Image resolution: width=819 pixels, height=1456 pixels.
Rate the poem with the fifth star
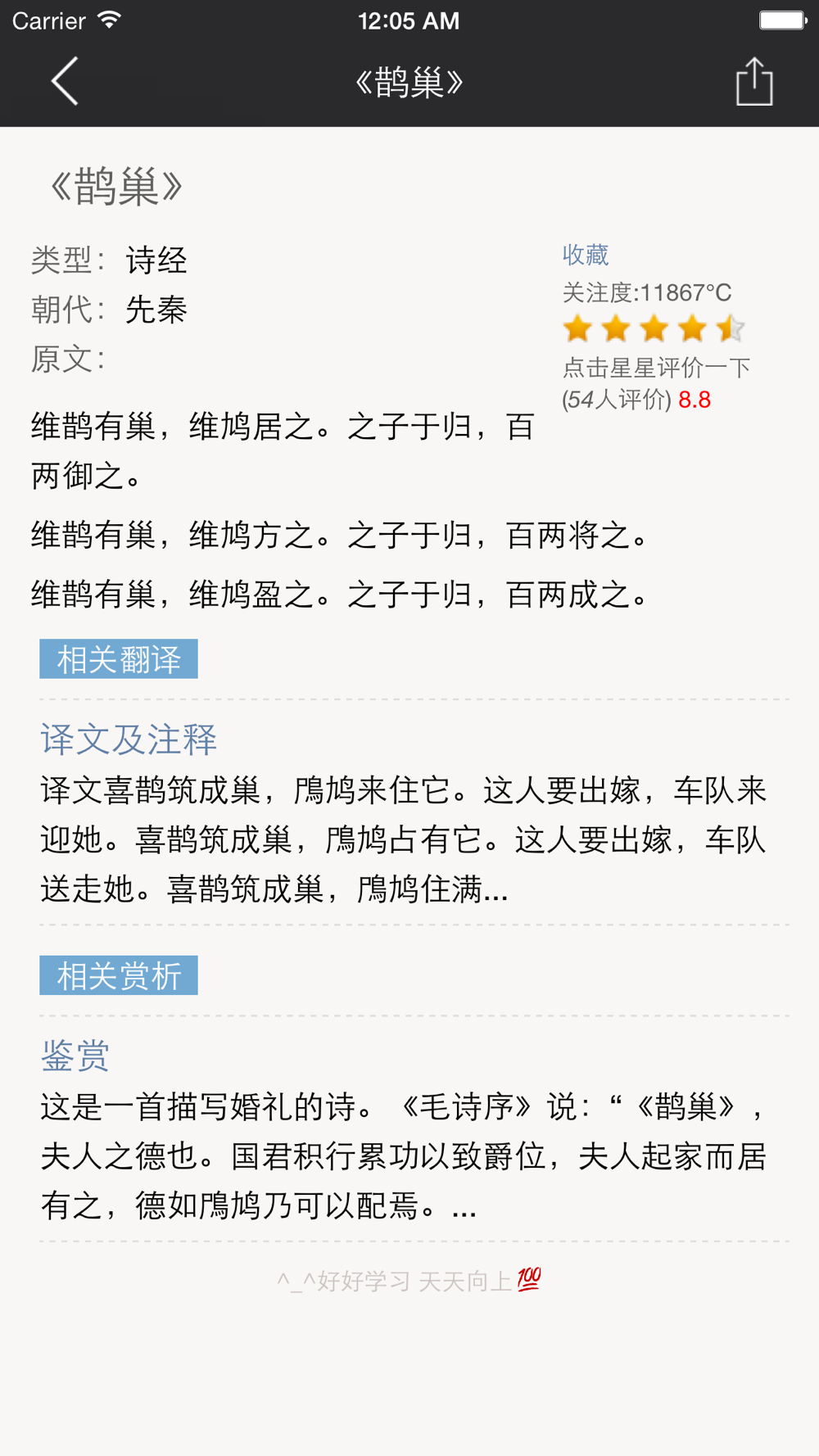tap(730, 328)
